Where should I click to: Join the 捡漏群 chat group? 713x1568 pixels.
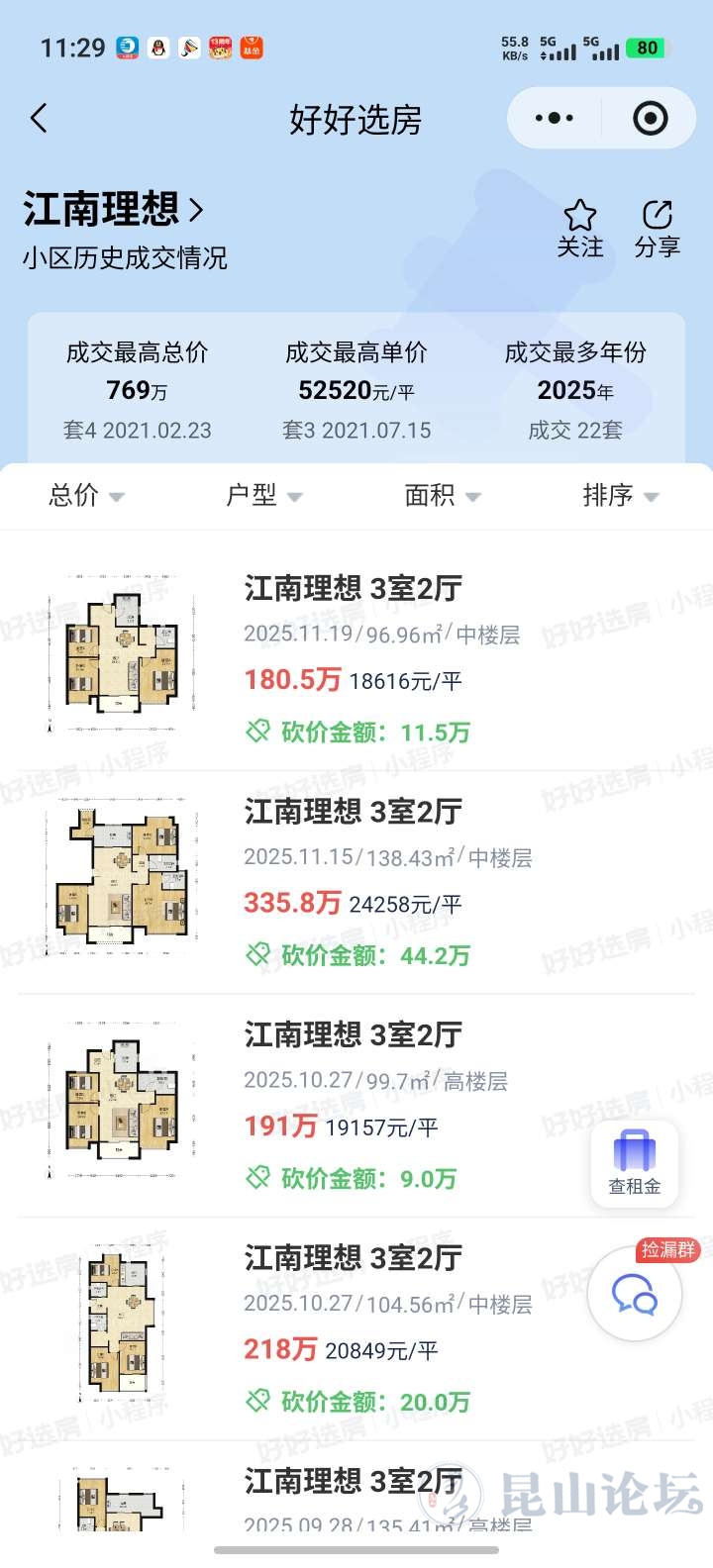(x=635, y=1292)
